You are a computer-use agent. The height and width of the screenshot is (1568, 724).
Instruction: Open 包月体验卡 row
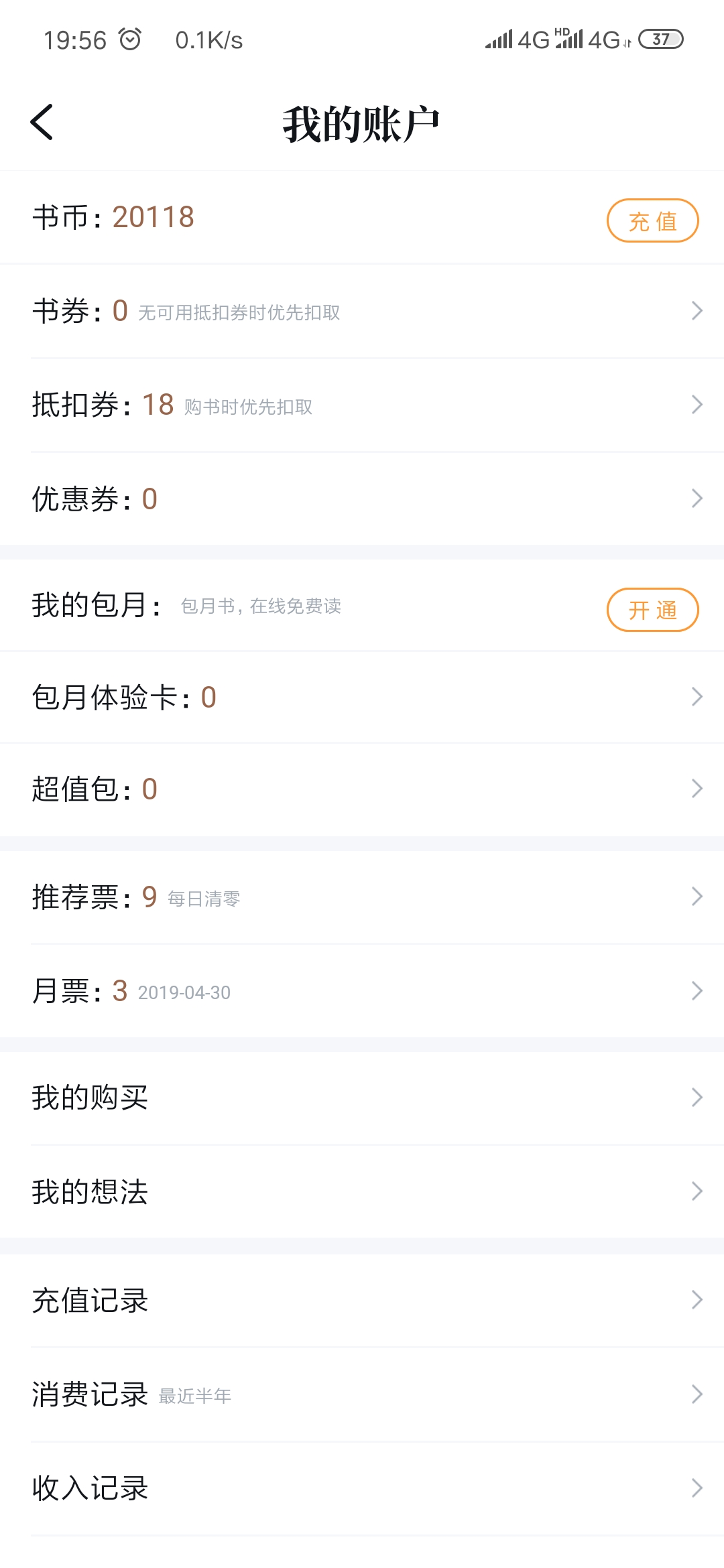362,697
